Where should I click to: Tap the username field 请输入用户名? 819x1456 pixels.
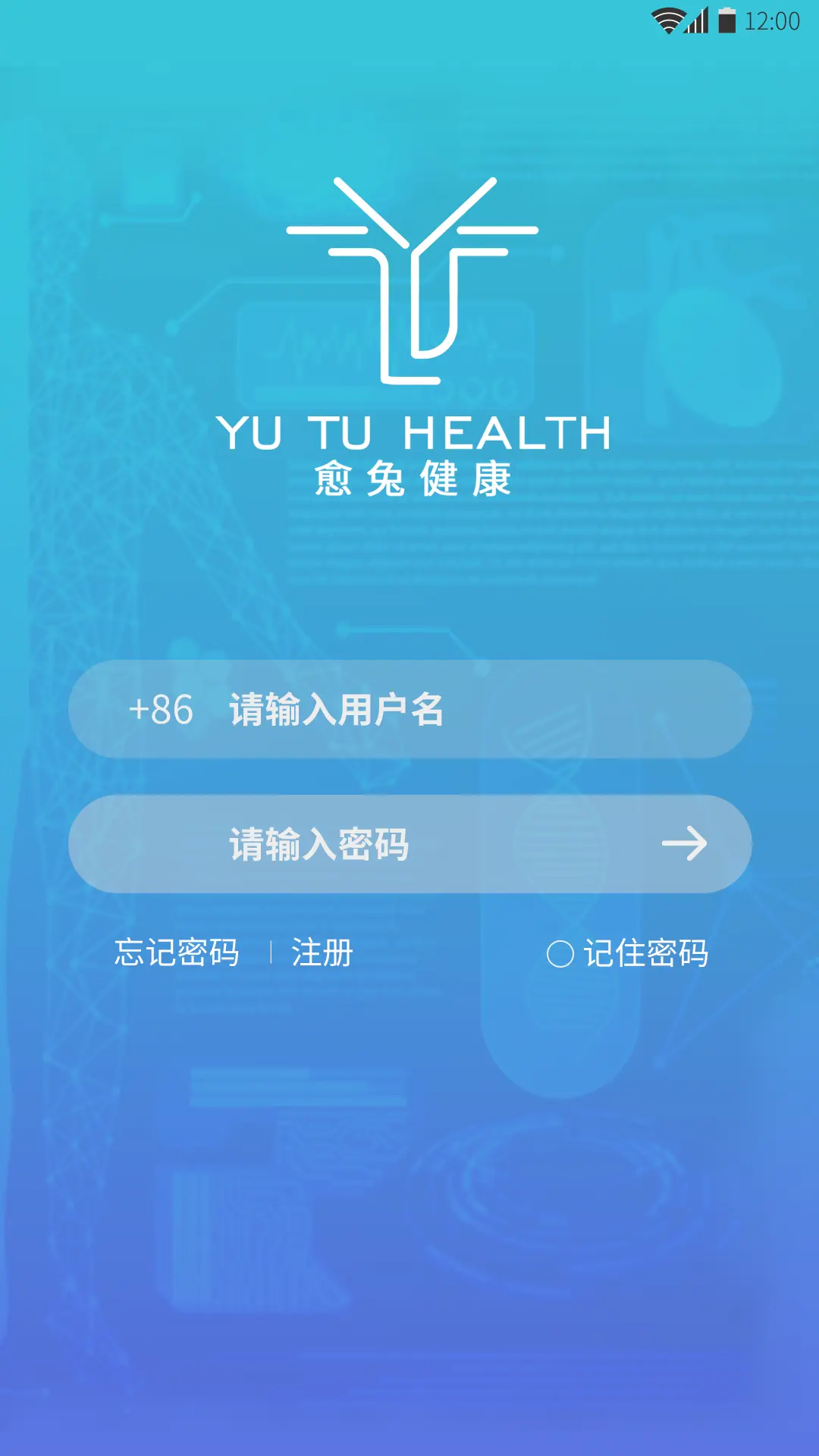[455, 710]
